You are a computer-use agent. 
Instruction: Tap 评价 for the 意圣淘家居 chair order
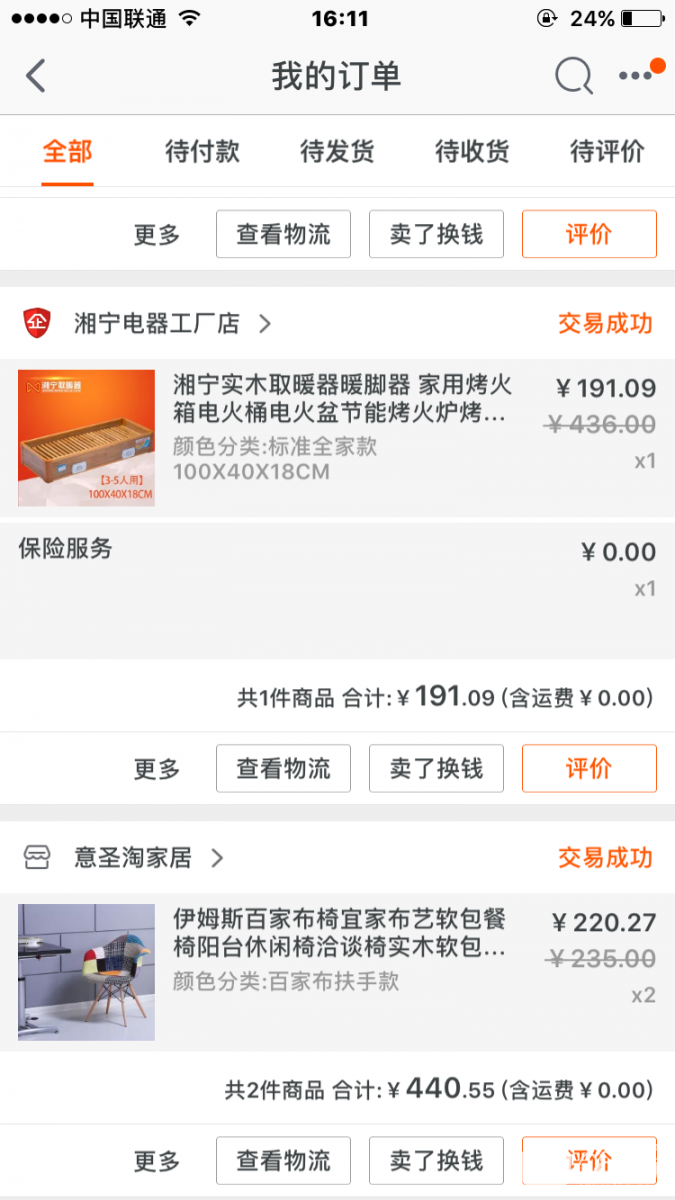(x=589, y=1160)
